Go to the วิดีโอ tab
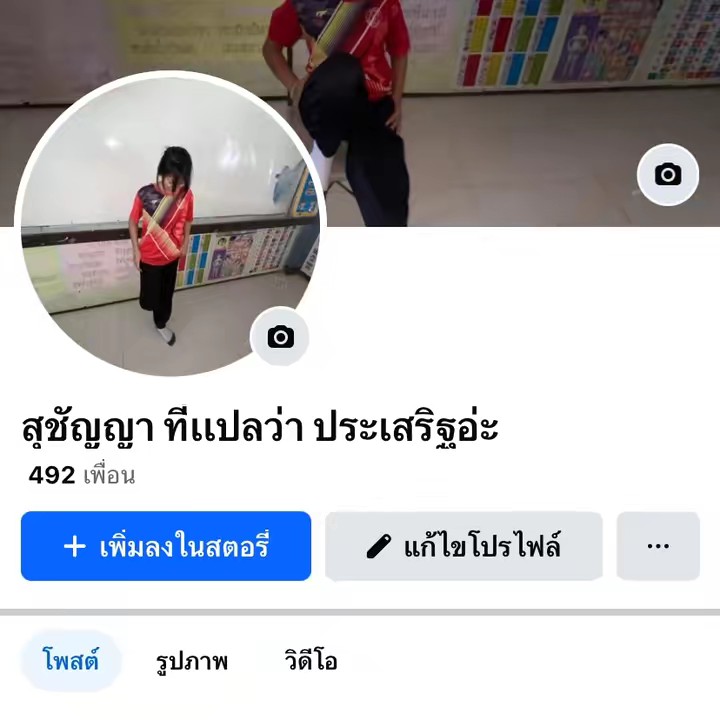Screen dimensions: 720x720 pos(310,661)
